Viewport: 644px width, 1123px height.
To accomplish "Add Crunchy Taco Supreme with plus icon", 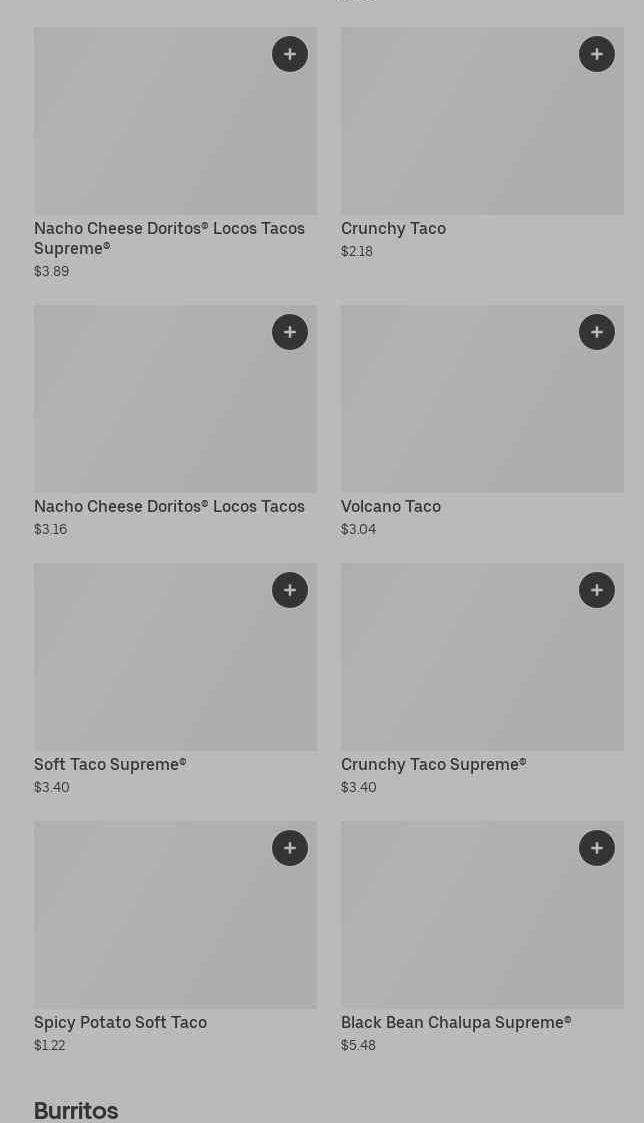I will (x=597, y=590).
